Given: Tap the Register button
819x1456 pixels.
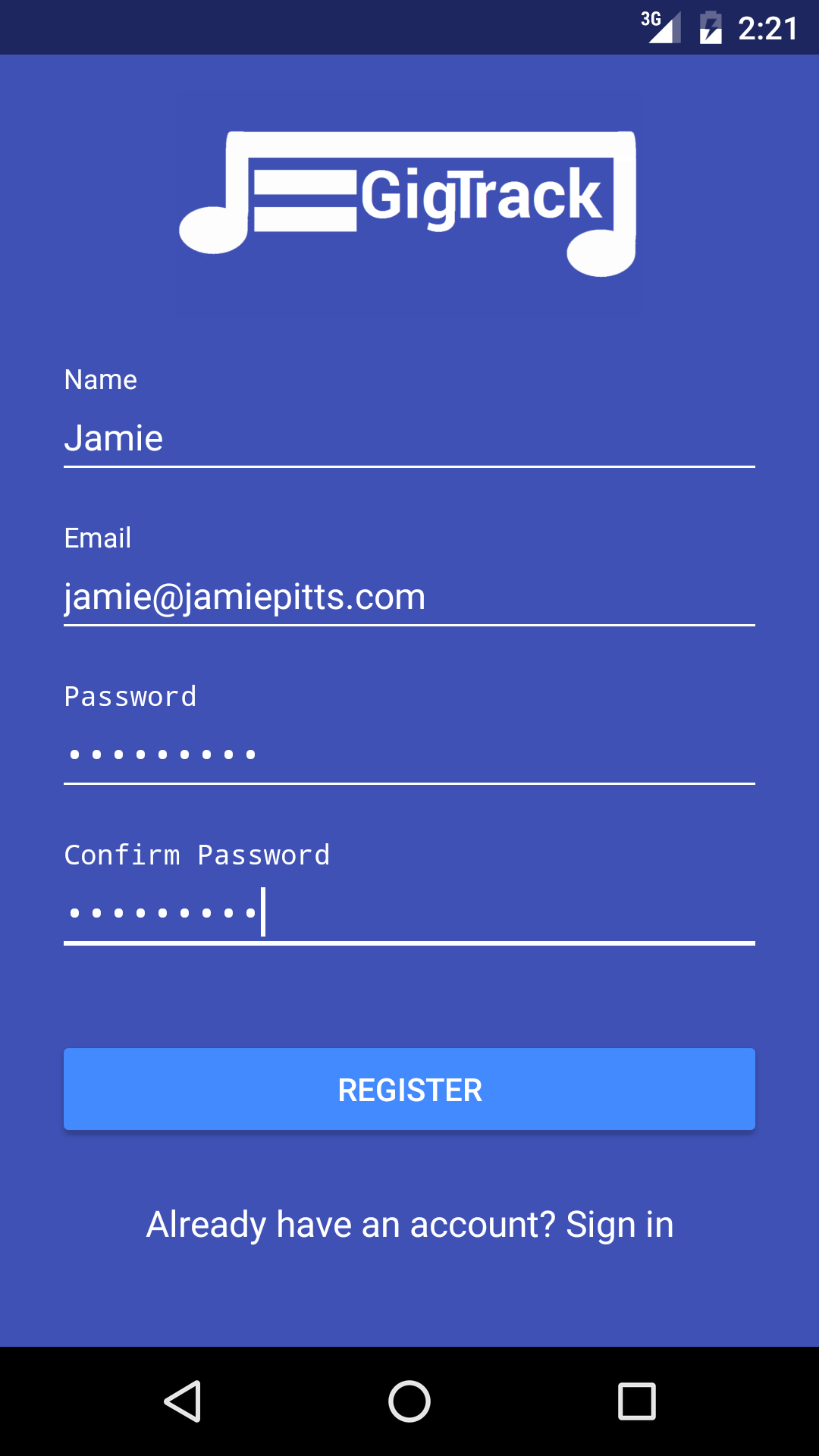Looking at the screenshot, I should (x=409, y=1089).
